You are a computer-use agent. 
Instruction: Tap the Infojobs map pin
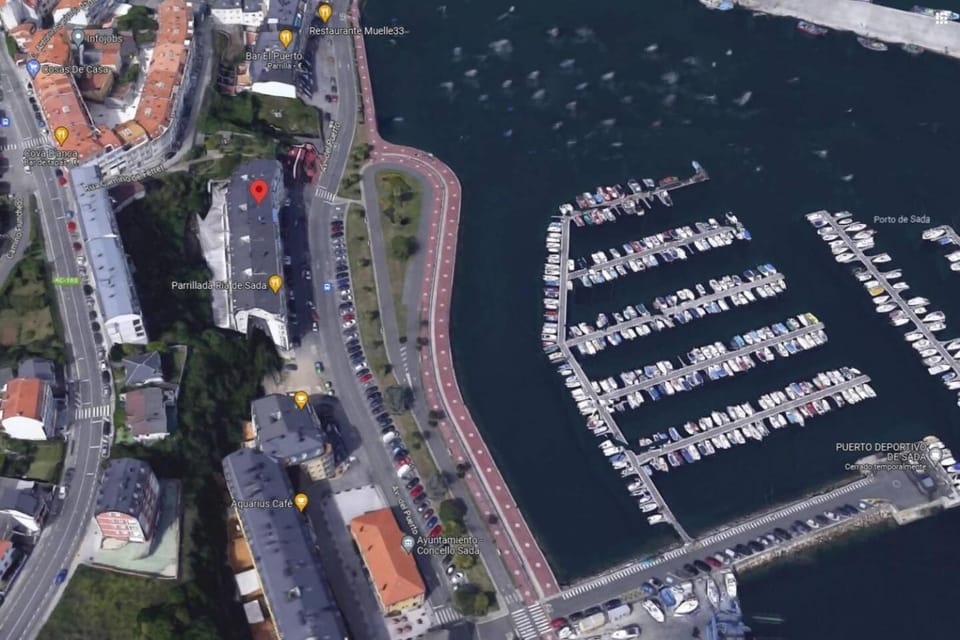[x=78, y=36]
